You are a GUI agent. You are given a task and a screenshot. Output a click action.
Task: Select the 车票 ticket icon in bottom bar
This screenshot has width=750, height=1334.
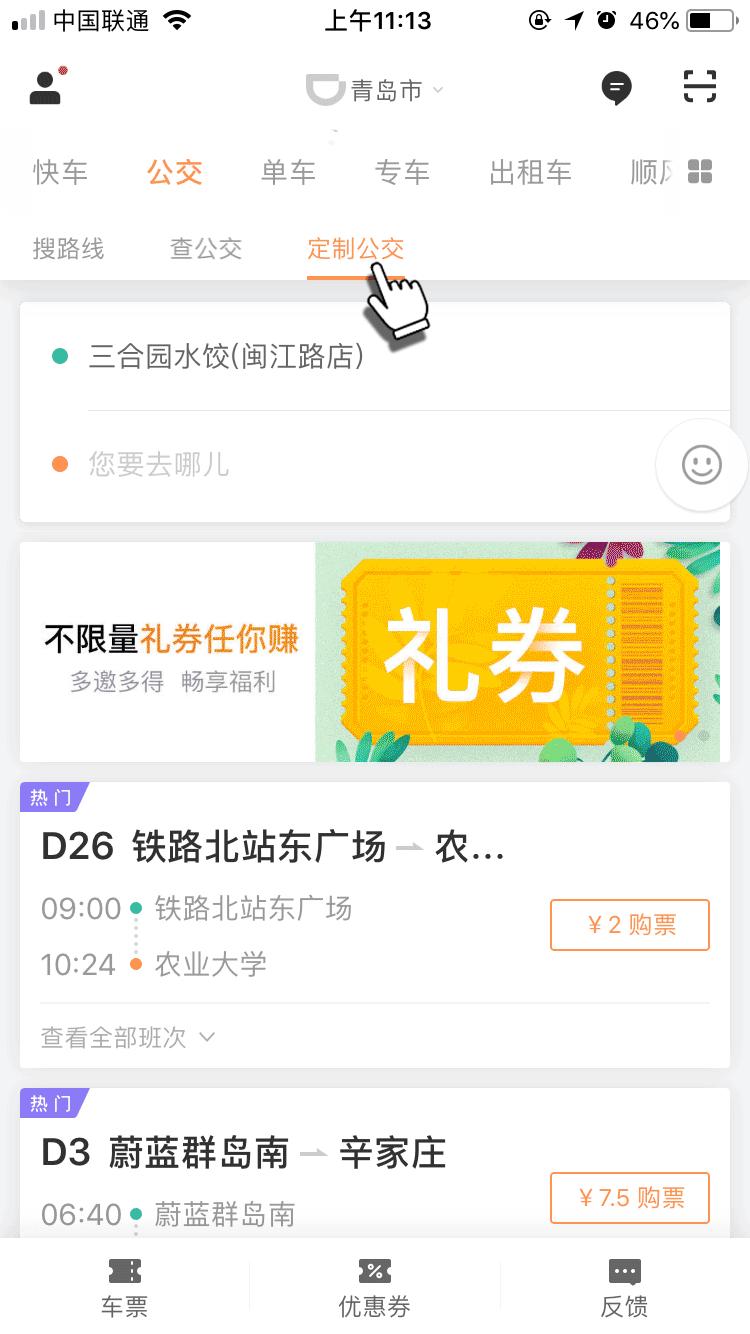coord(124,1285)
